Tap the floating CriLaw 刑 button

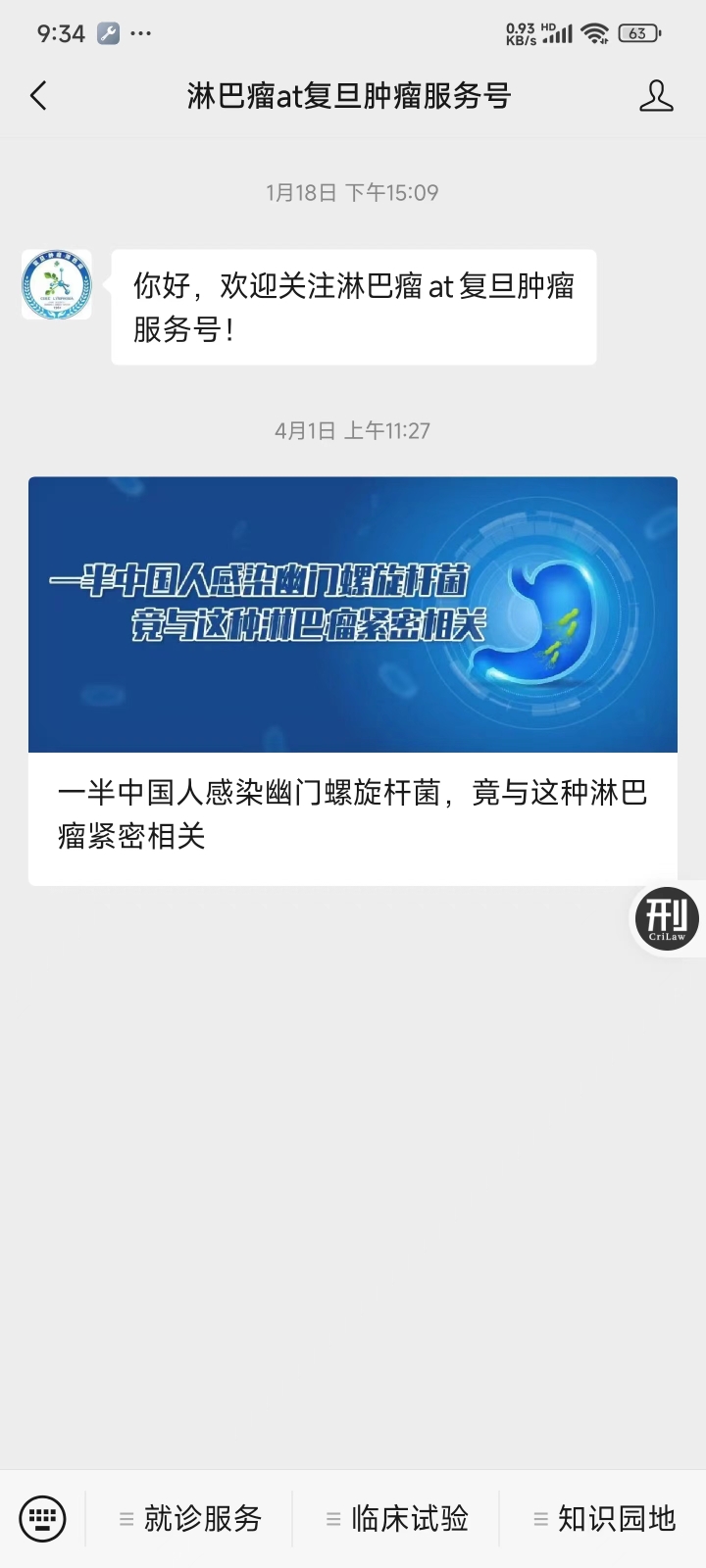pos(668,918)
